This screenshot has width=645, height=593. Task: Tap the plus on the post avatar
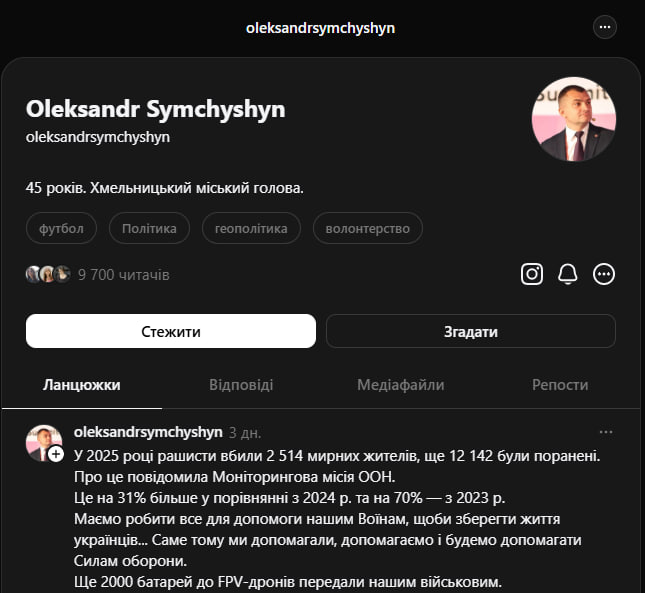point(56,454)
